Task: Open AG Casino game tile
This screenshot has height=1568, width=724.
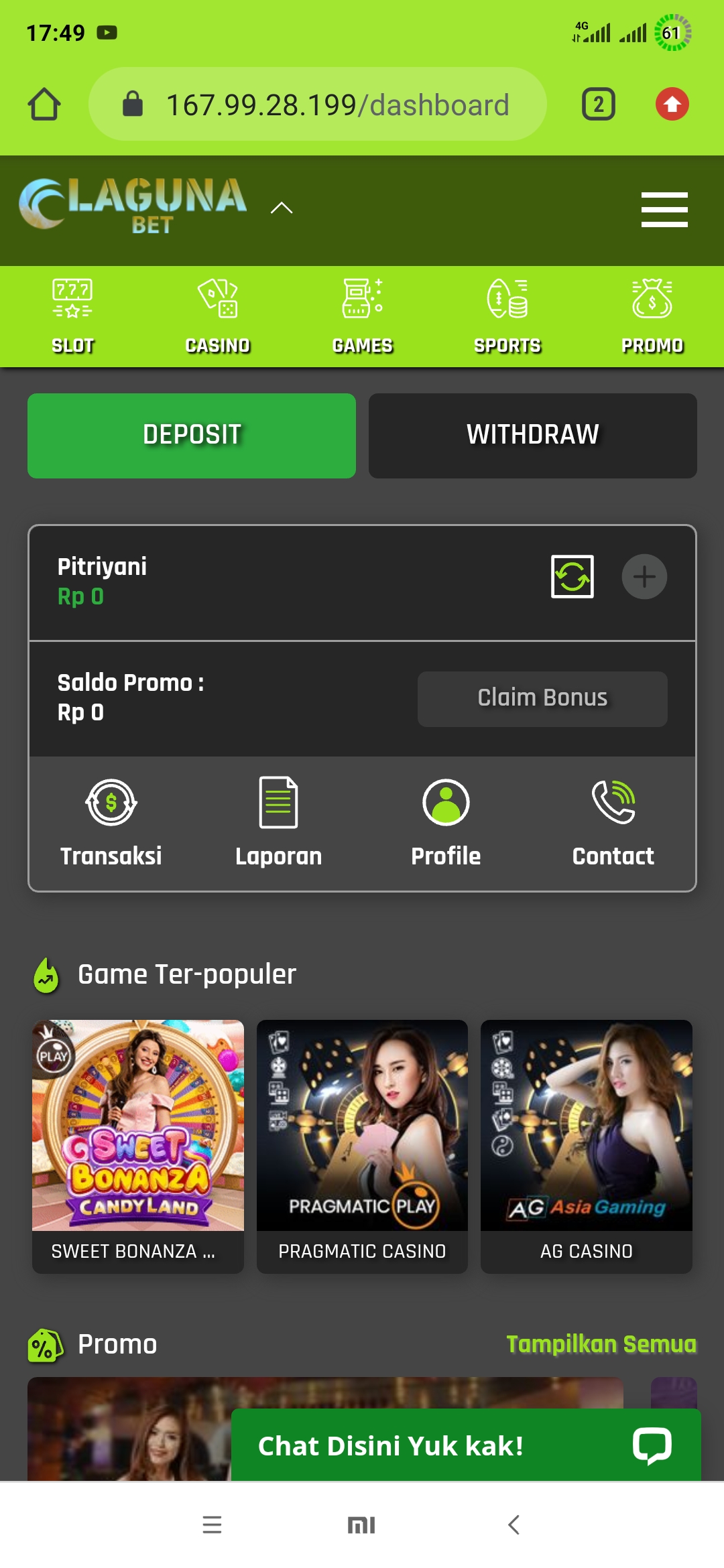Action: point(586,1145)
